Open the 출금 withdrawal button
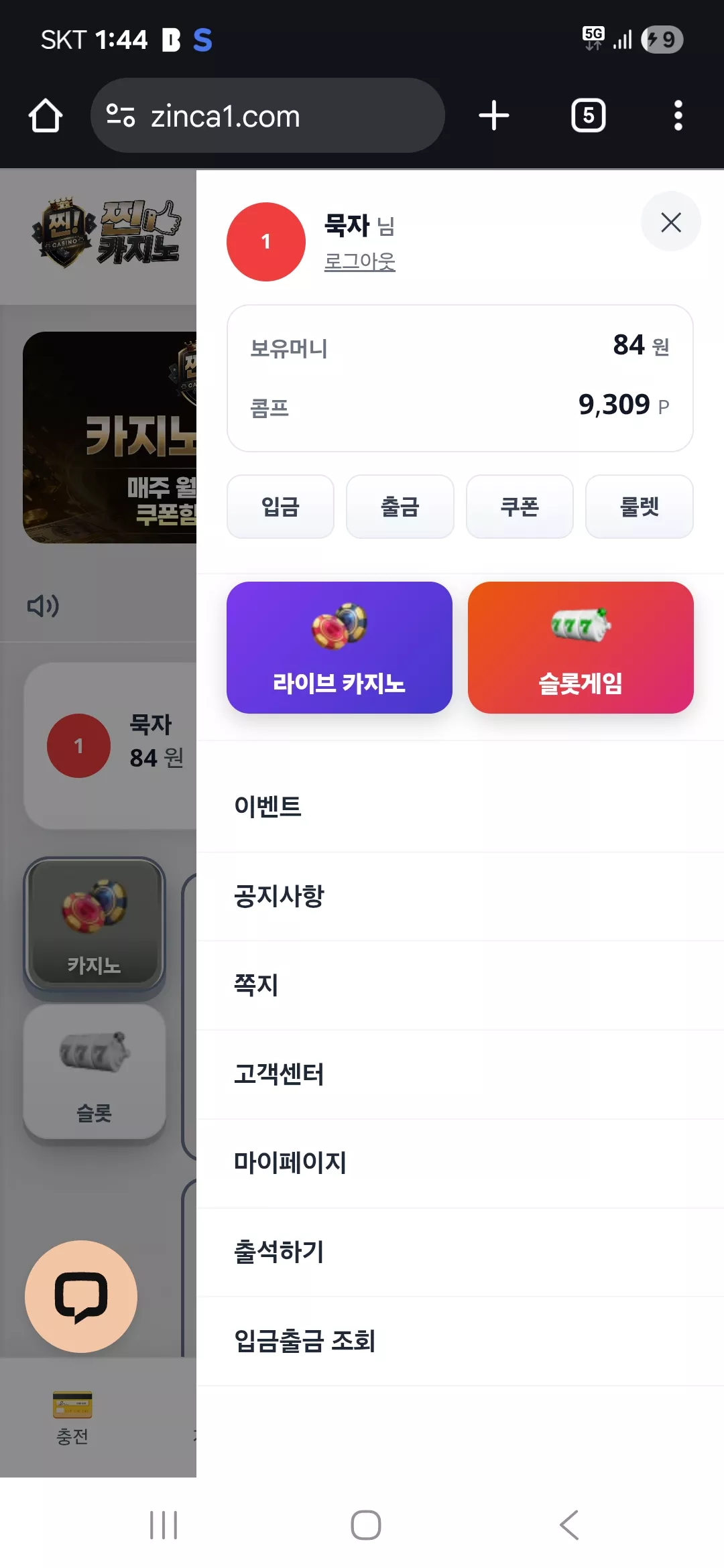 pyautogui.click(x=400, y=507)
